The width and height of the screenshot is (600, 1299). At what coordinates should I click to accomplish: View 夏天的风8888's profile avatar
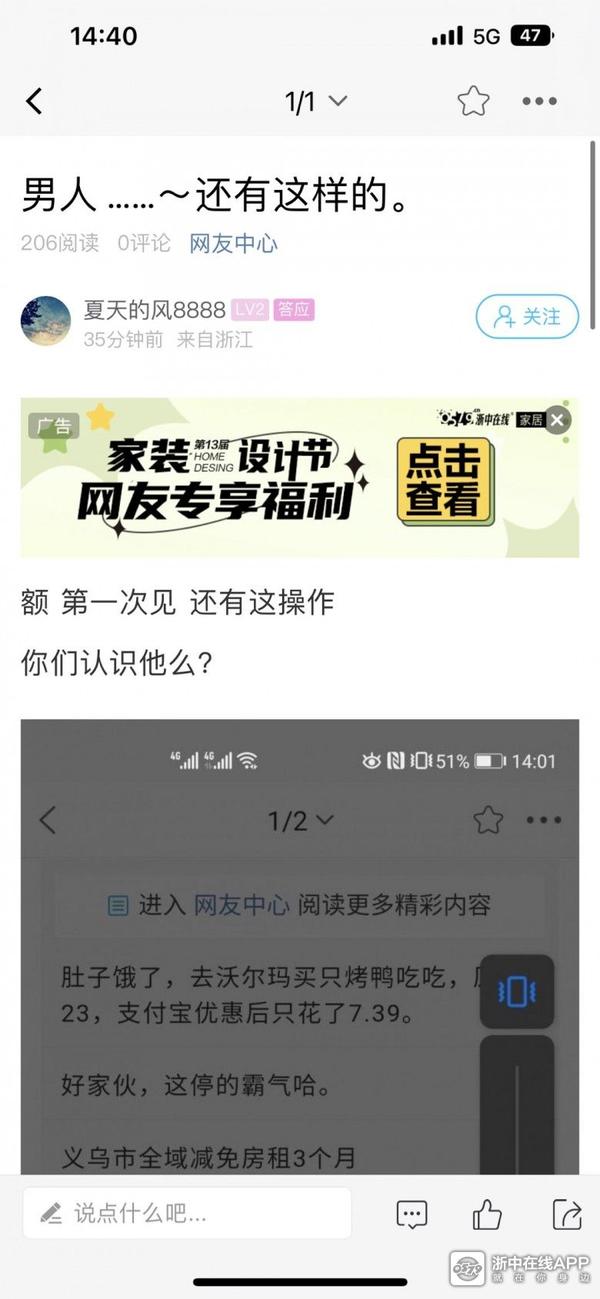point(46,320)
